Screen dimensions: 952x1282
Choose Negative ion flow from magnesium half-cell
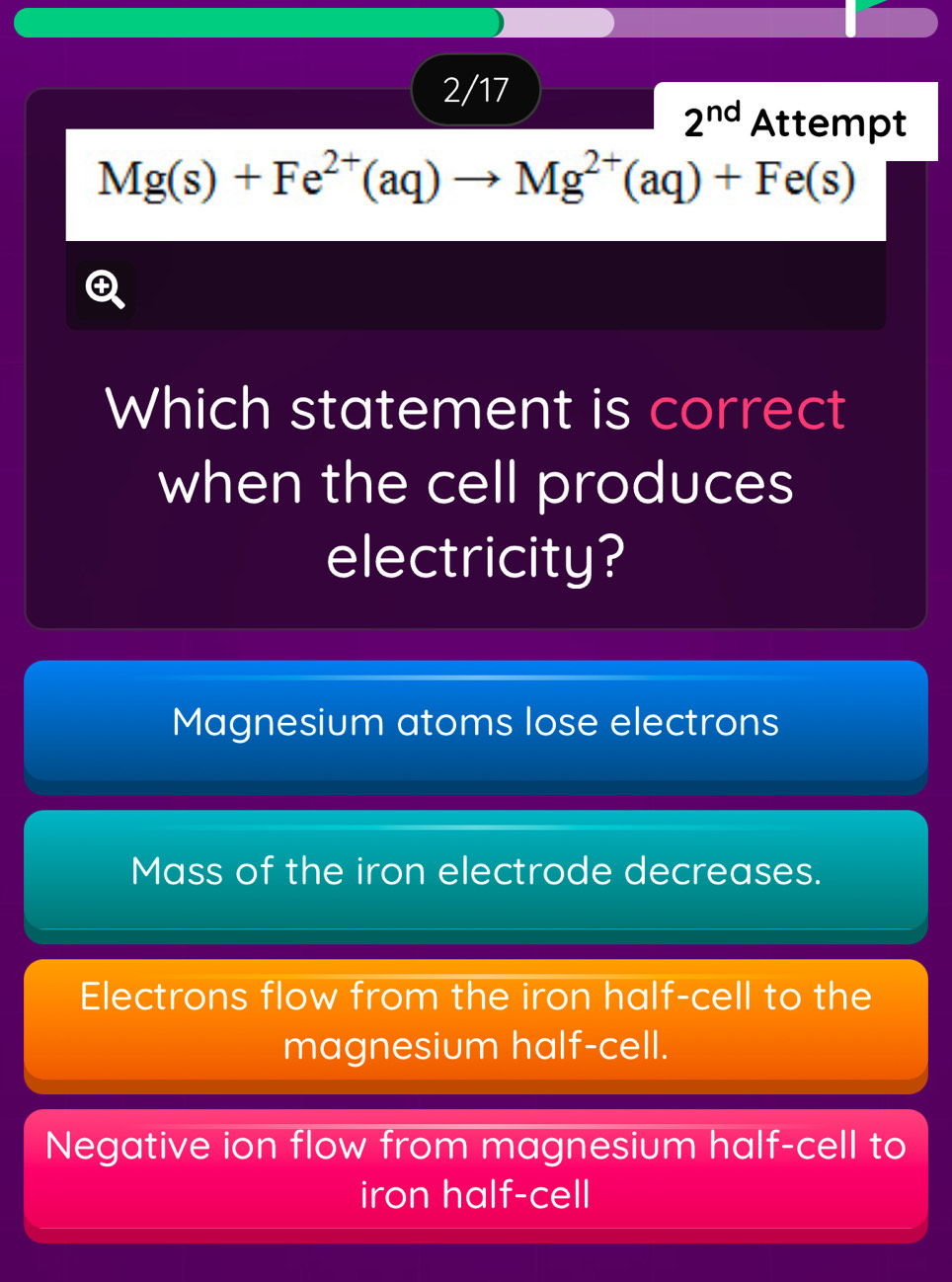pos(476,1169)
